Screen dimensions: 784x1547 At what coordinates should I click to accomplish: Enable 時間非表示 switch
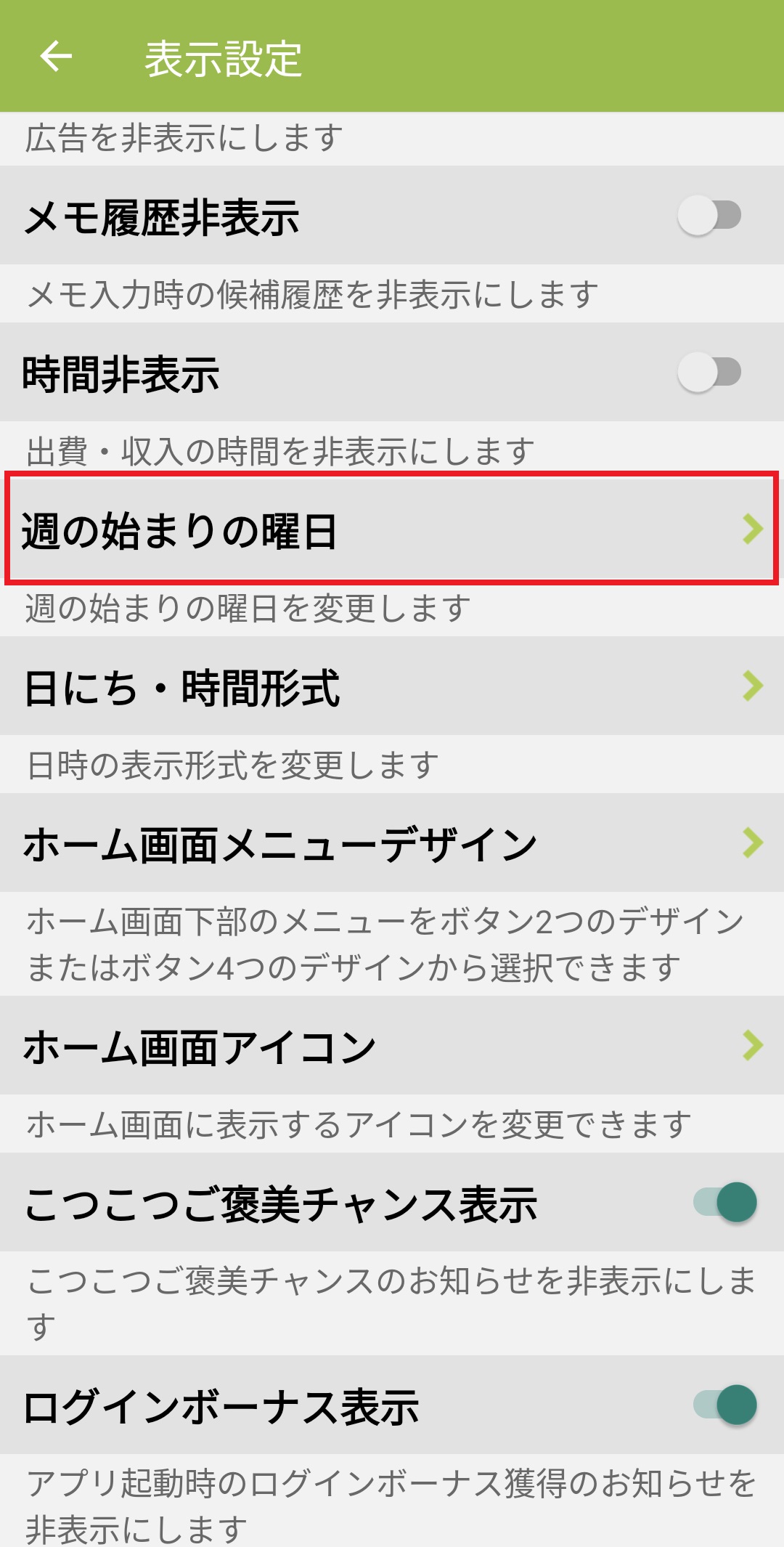(x=709, y=373)
